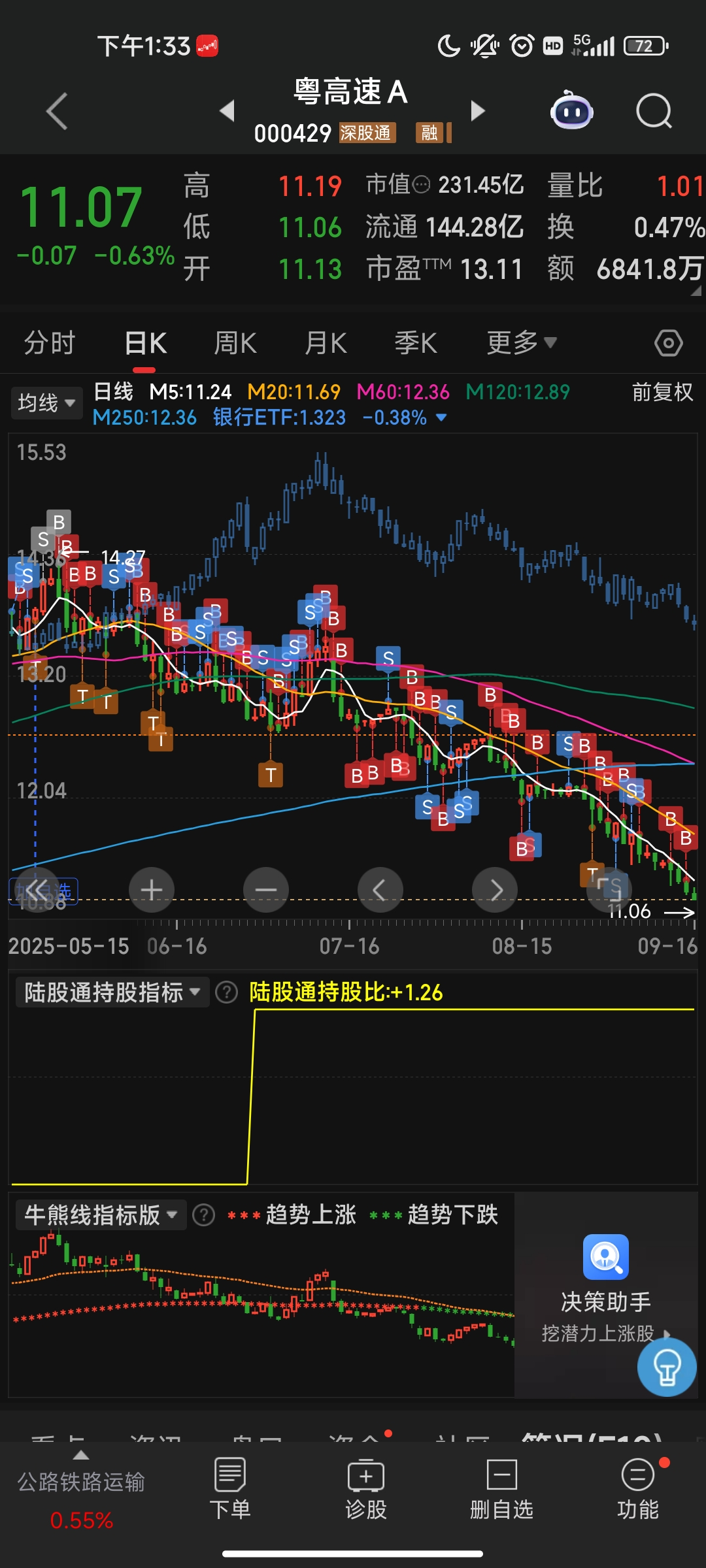This screenshot has width=706, height=1568.
Task: Open the stock search
Action: tap(654, 111)
